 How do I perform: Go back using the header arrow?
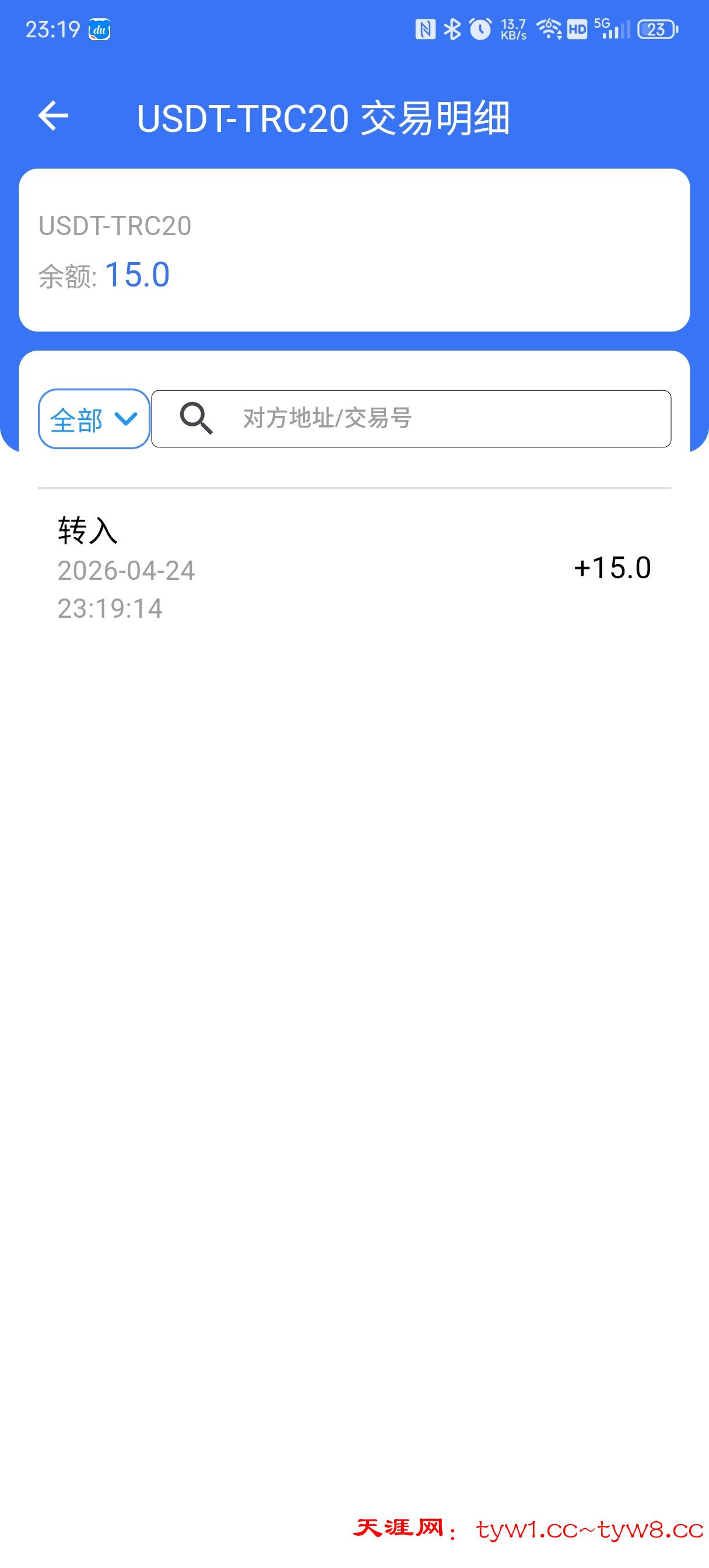click(x=53, y=116)
